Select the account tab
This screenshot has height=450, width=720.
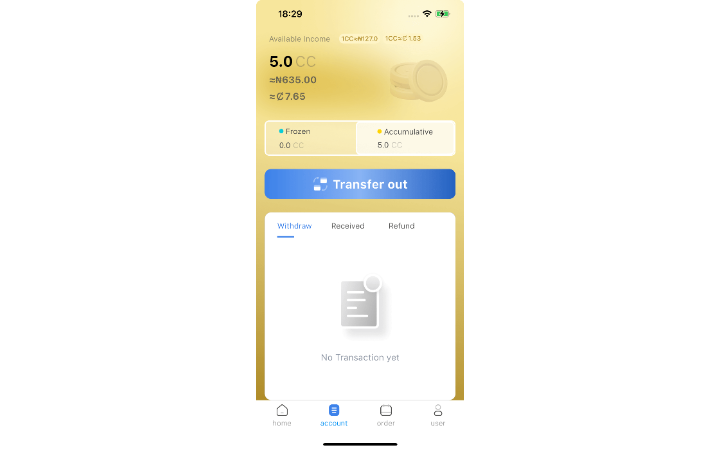coord(334,415)
